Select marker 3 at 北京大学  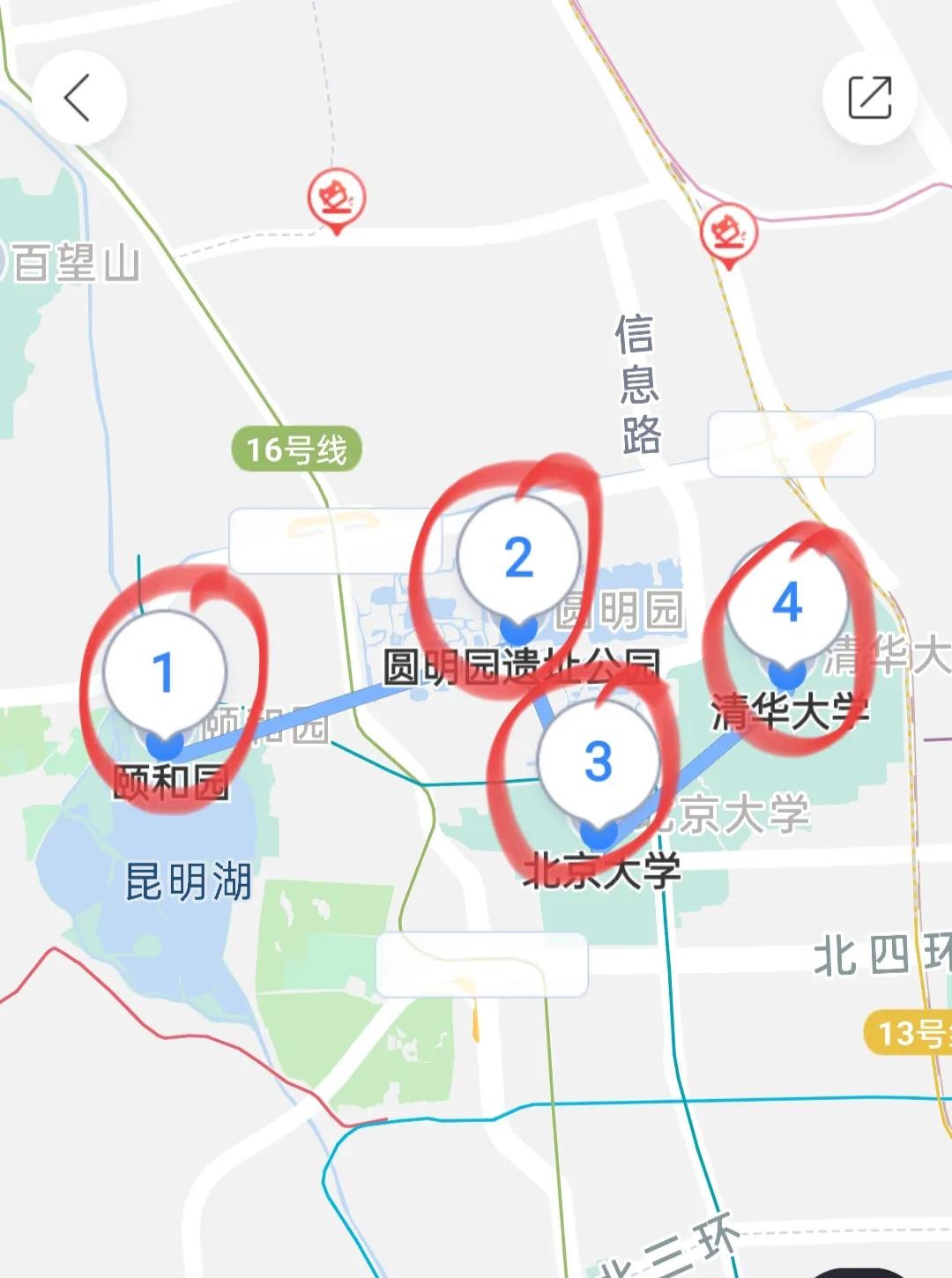pos(599,762)
